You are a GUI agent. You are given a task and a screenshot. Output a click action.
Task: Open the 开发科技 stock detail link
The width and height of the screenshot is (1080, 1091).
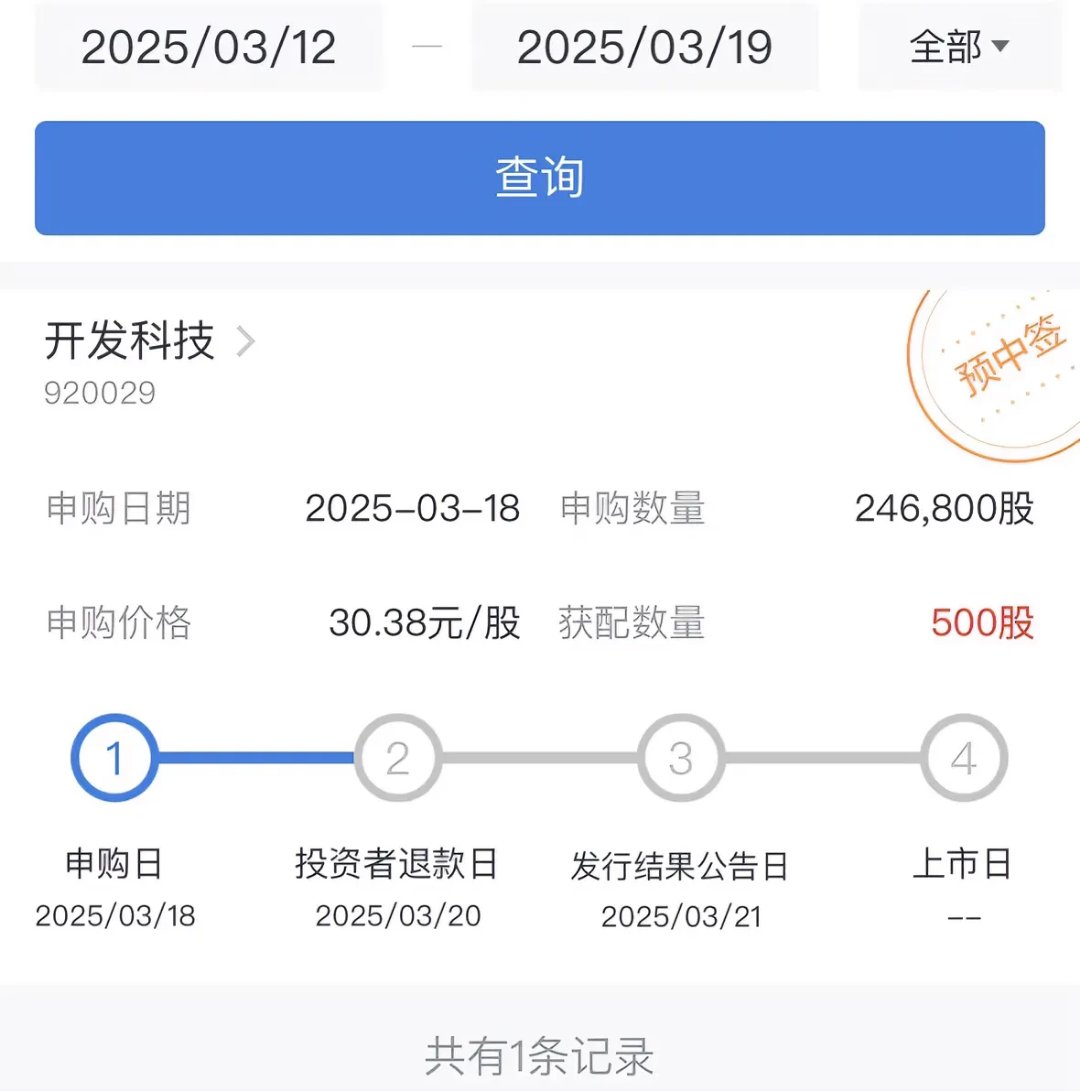click(x=131, y=343)
